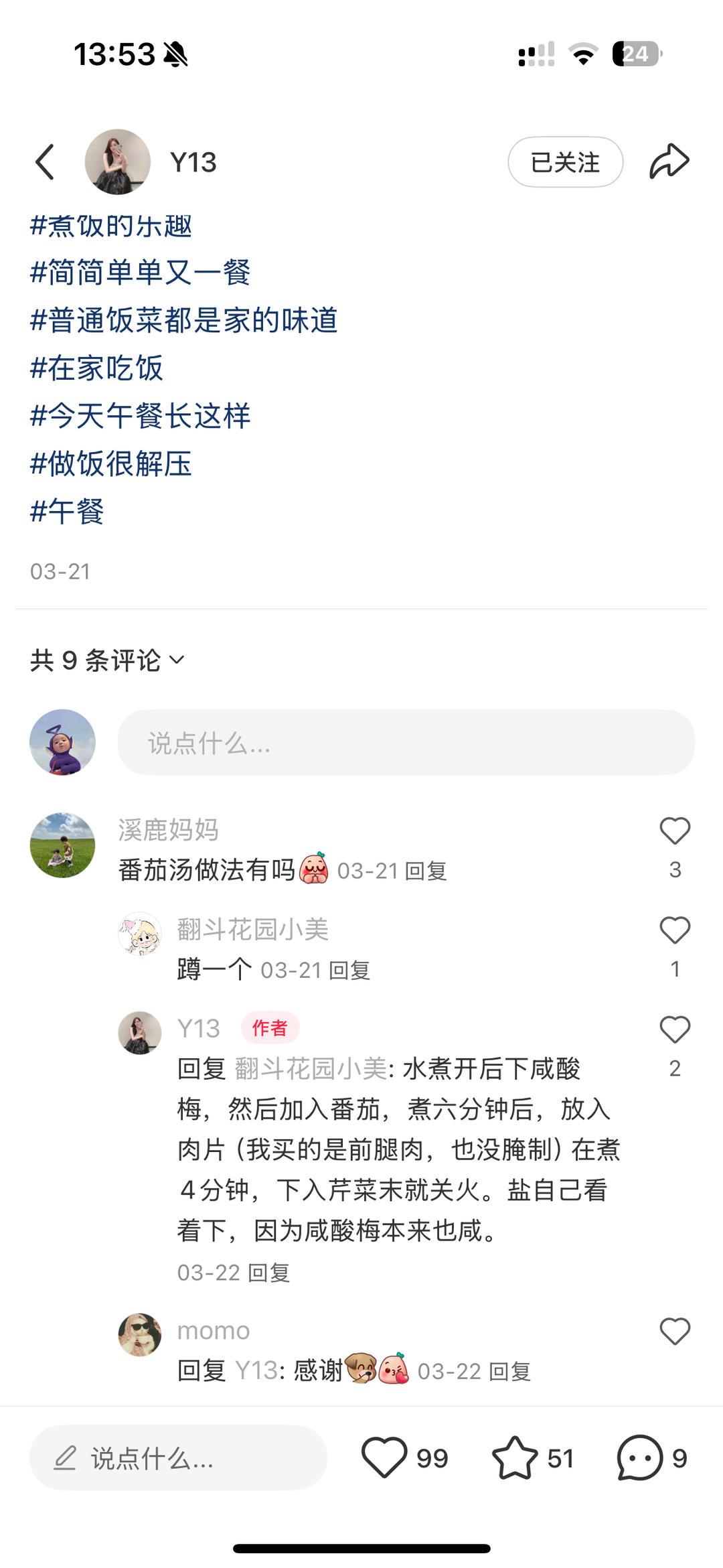Image resolution: width=723 pixels, height=1568 pixels.
Task: Open the #简简单单又一餐 hashtag
Action: click(141, 273)
